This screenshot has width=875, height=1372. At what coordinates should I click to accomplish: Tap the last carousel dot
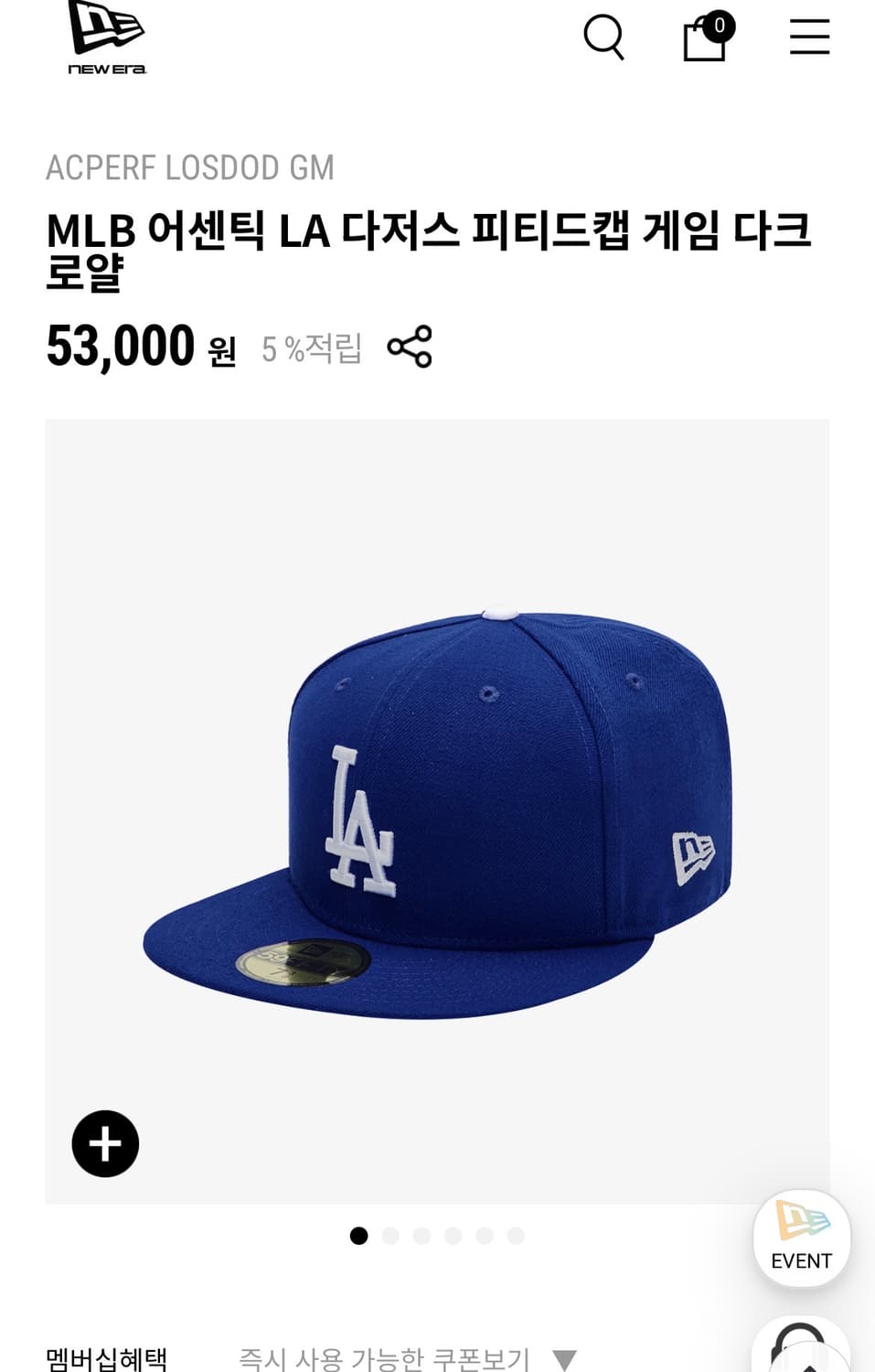(x=517, y=1237)
